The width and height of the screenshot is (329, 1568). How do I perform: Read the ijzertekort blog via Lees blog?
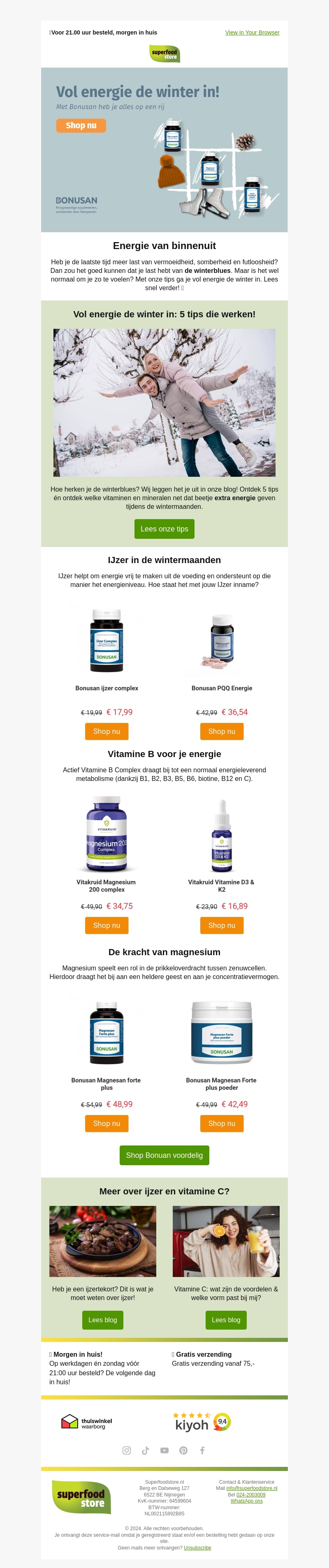coord(102,1320)
